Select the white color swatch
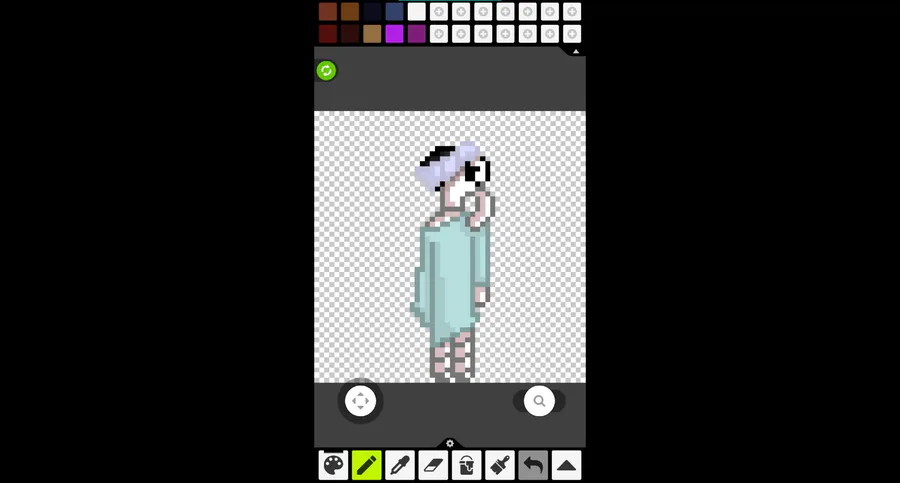This screenshot has height=483, width=900. click(416, 12)
